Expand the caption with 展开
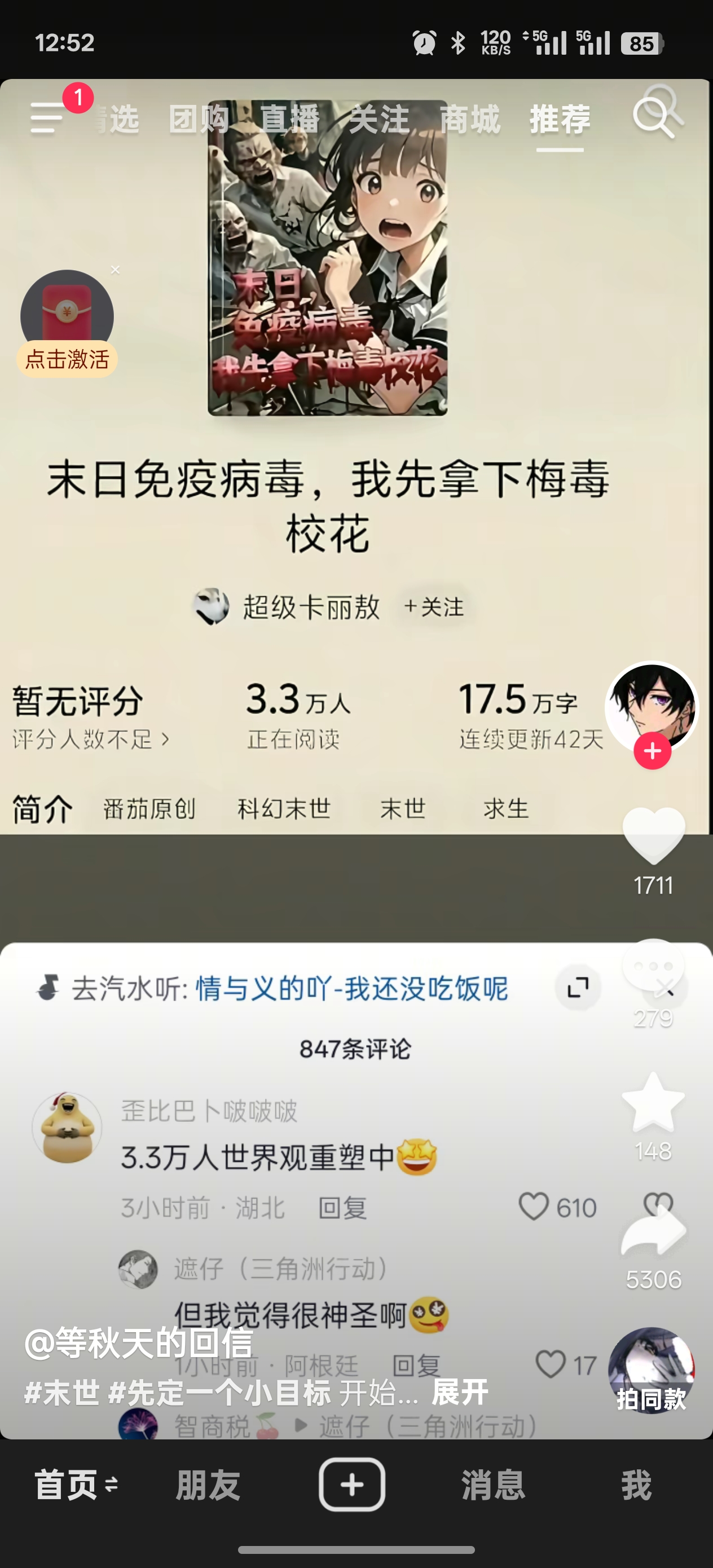The image size is (713, 1568). (460, 1392)
